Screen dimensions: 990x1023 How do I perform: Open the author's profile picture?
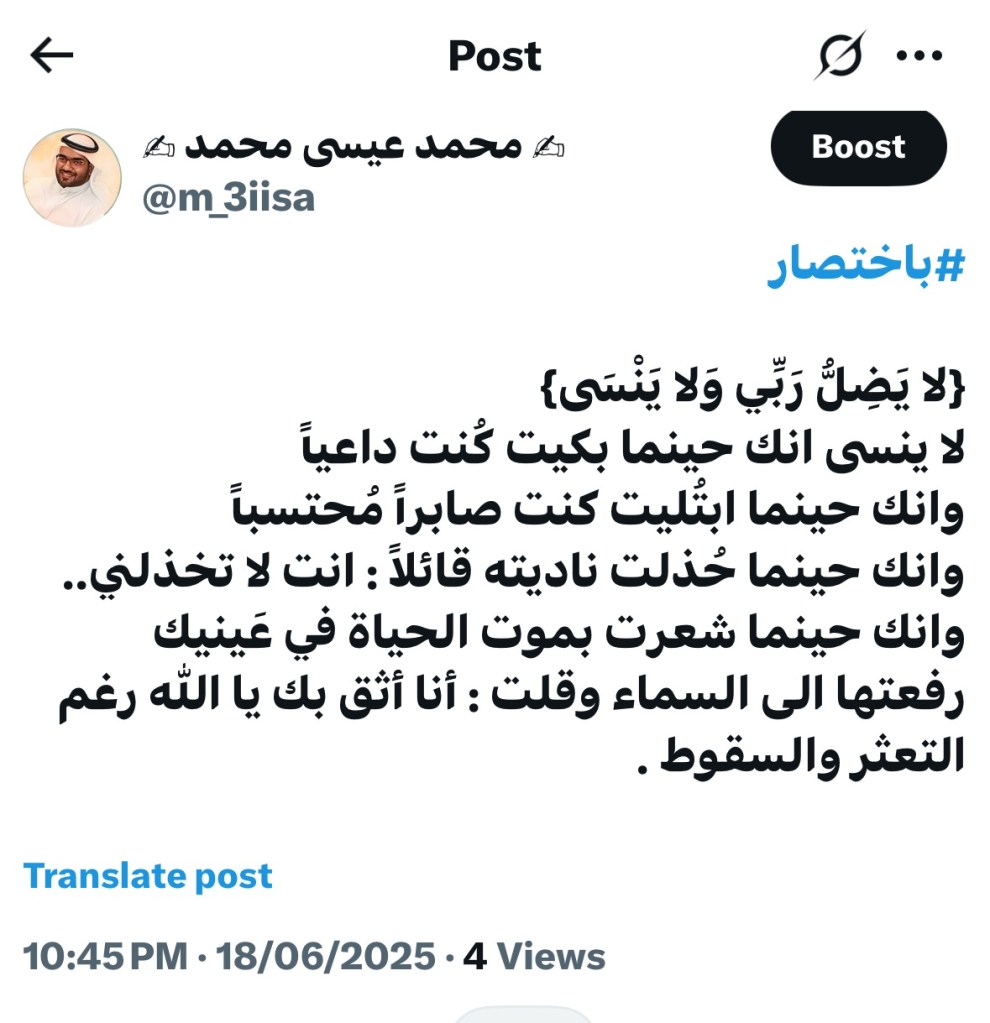(72, 176)
